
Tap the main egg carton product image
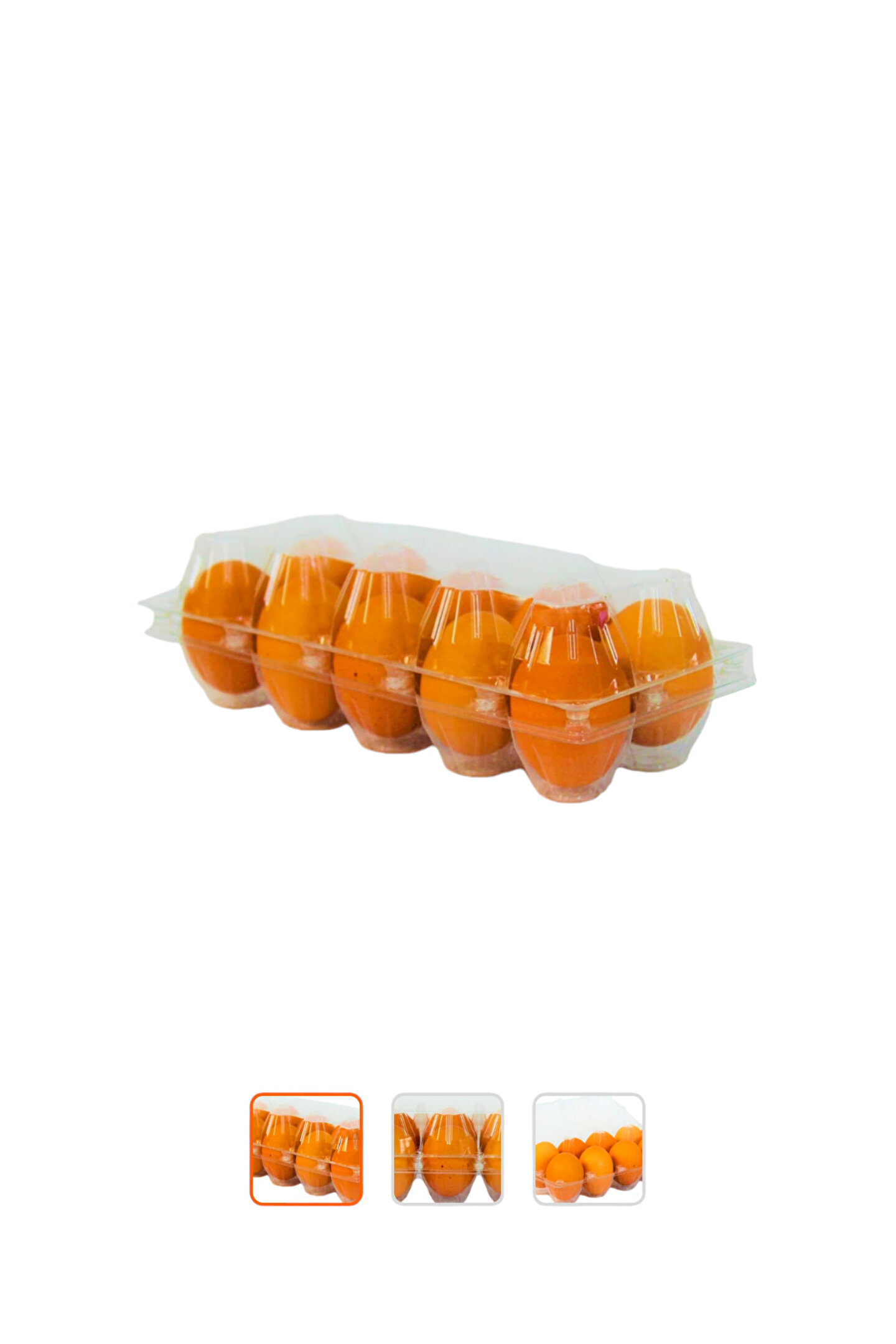tap(447, 658)
